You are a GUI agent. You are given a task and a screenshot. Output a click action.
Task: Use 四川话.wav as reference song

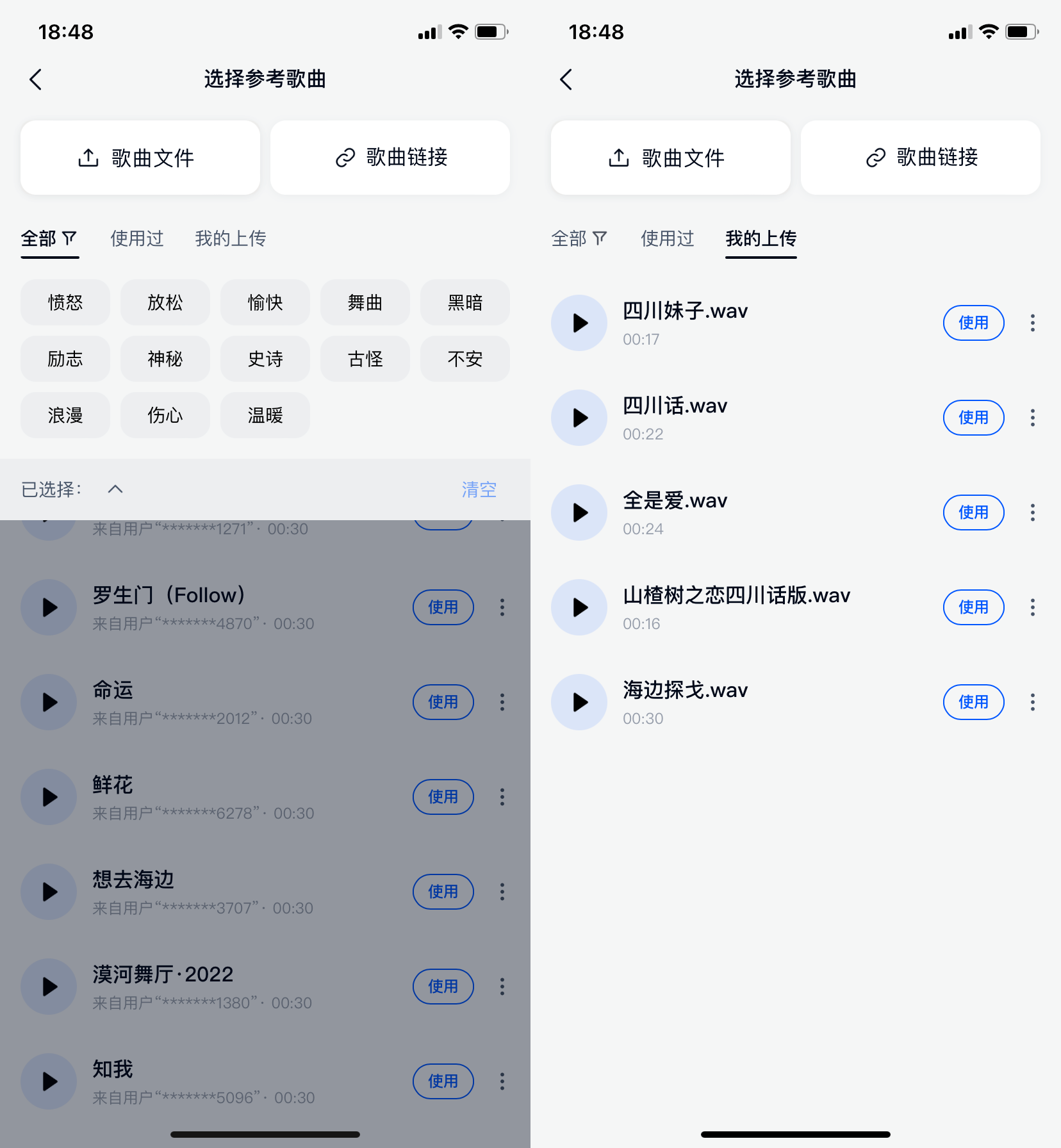click(x=973, y=418)
